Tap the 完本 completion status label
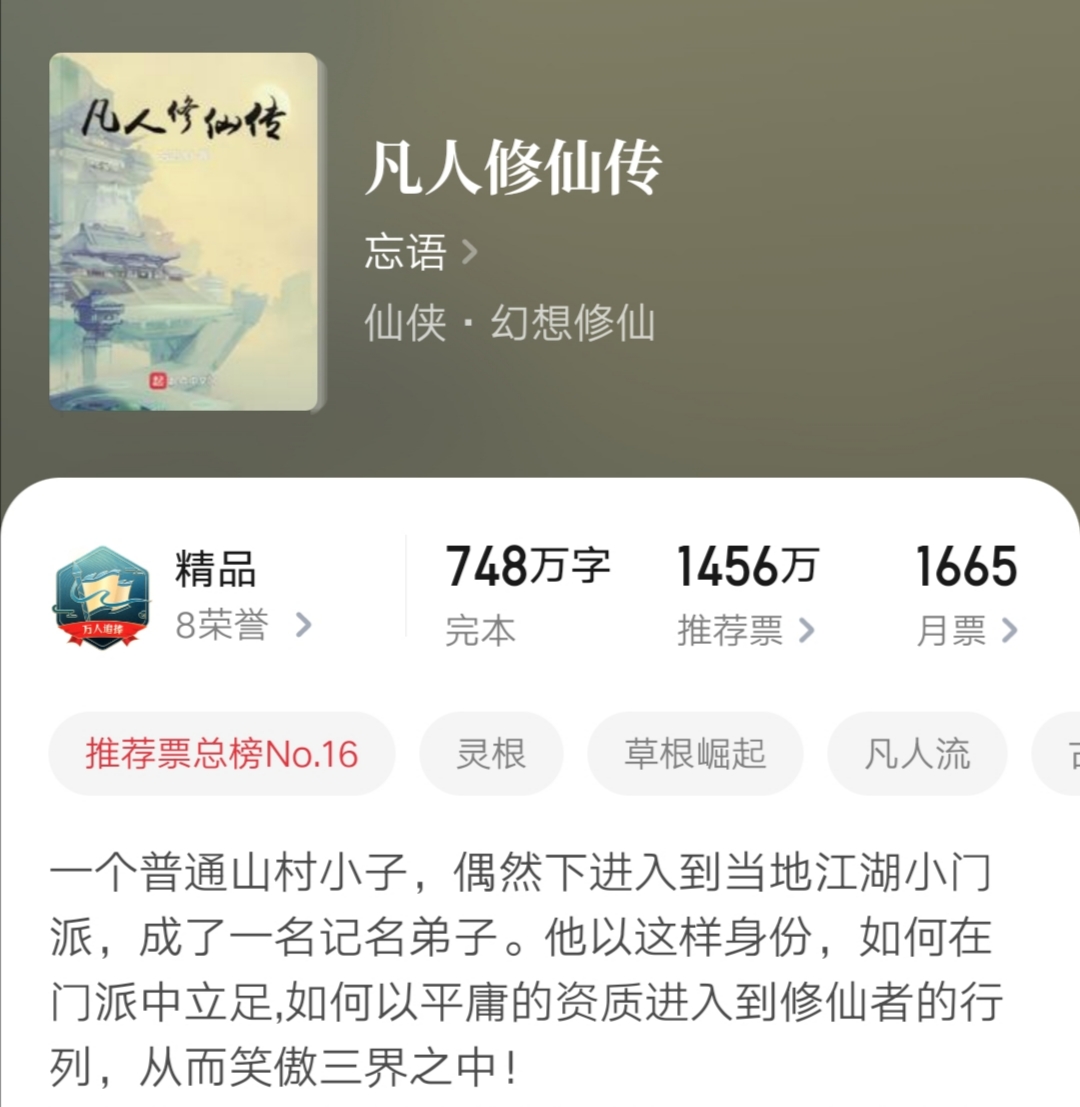 (482, 631)
